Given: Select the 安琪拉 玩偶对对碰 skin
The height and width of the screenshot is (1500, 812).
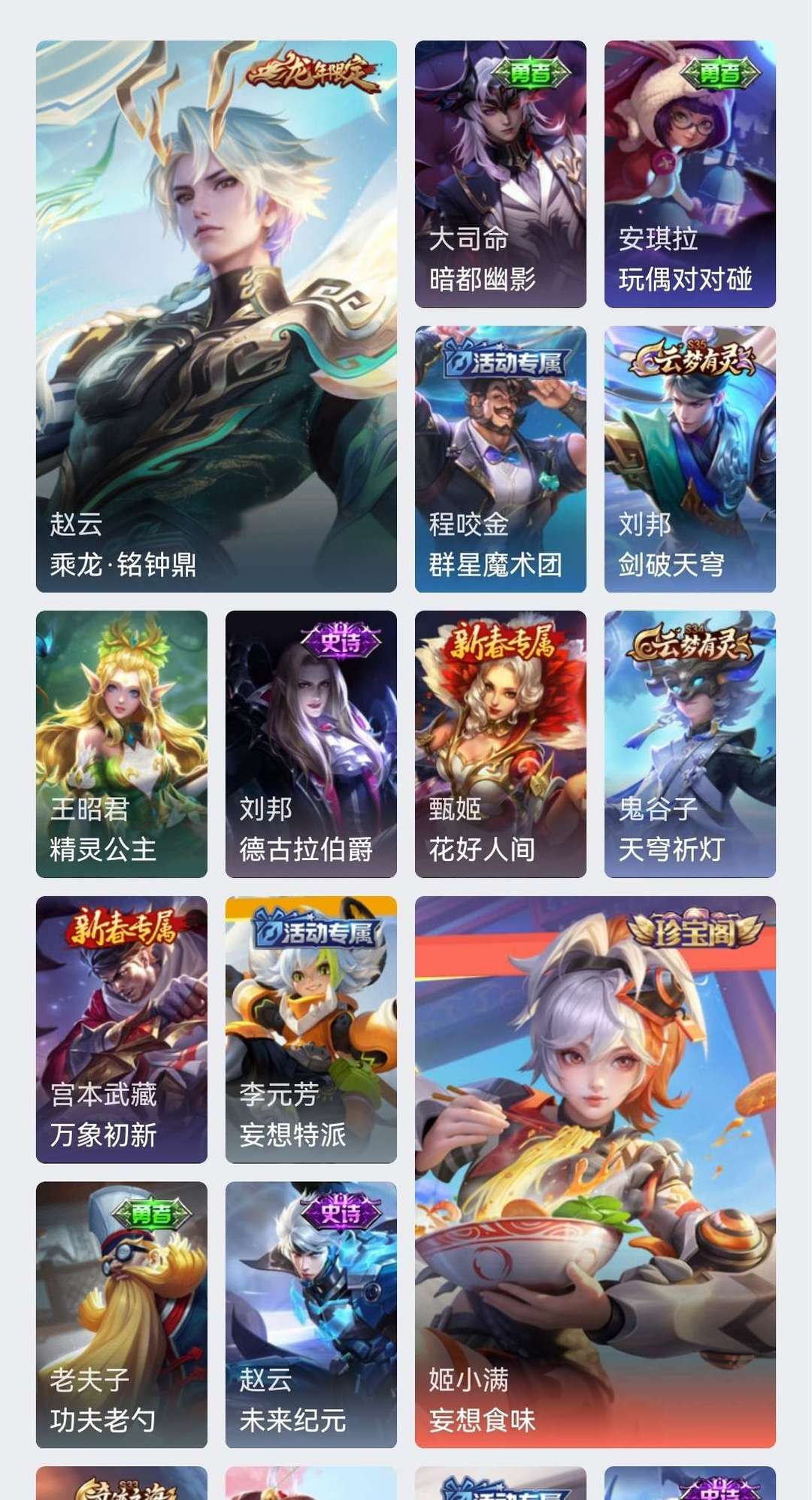Looking at the screenshot, I should click(690, 174).
